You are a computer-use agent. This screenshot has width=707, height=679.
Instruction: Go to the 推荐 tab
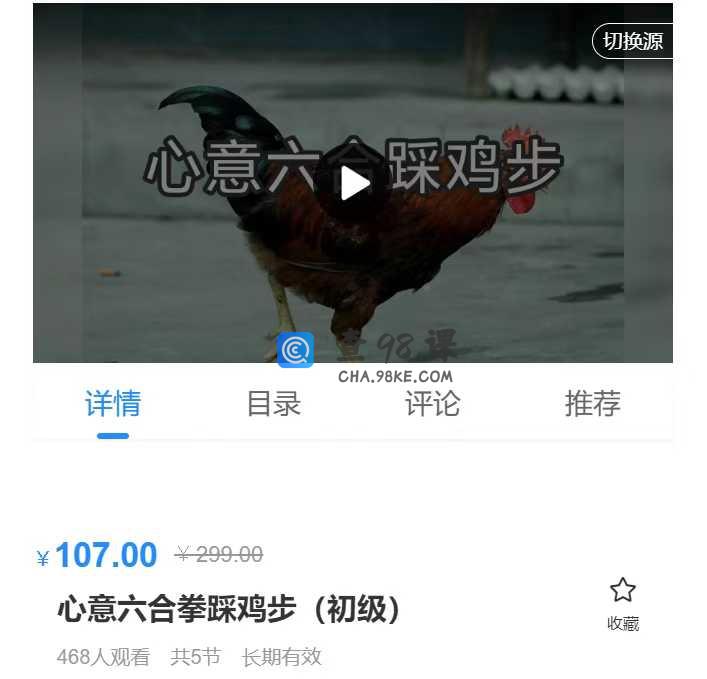[592, 404]
